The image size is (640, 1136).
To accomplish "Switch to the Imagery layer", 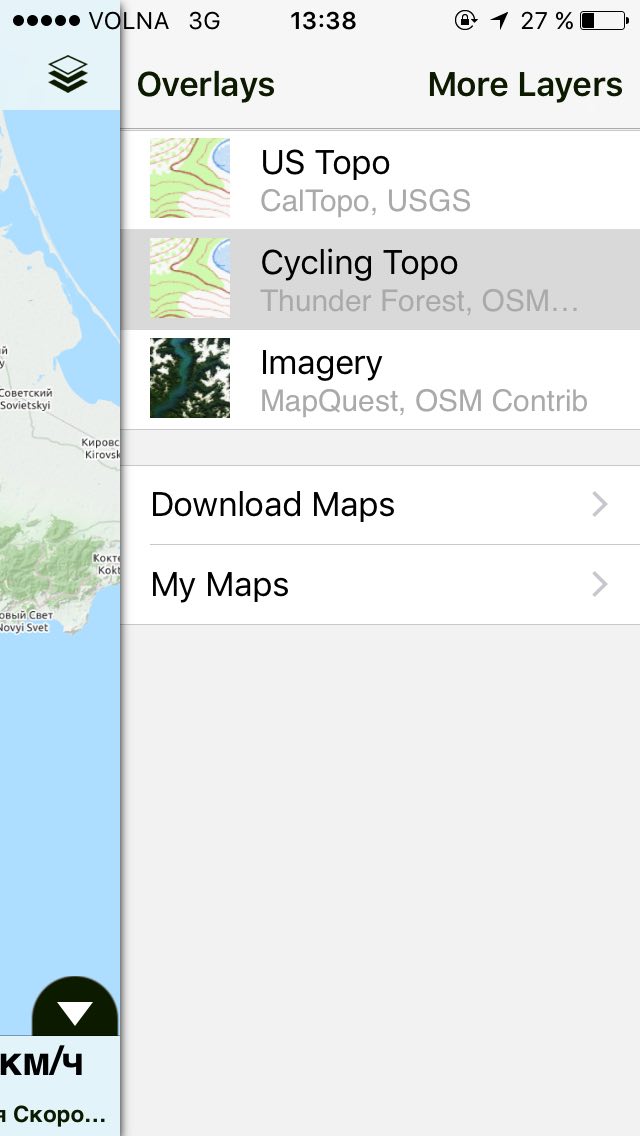I will pyautogui.click(x=381, y=379).
